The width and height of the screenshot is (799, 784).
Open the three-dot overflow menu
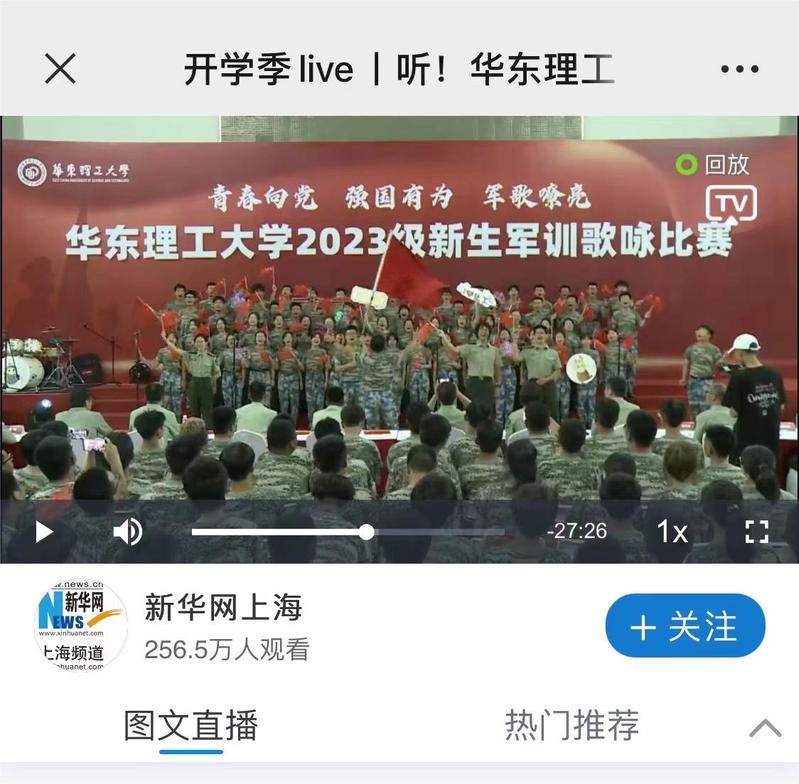tap(739, 70)
